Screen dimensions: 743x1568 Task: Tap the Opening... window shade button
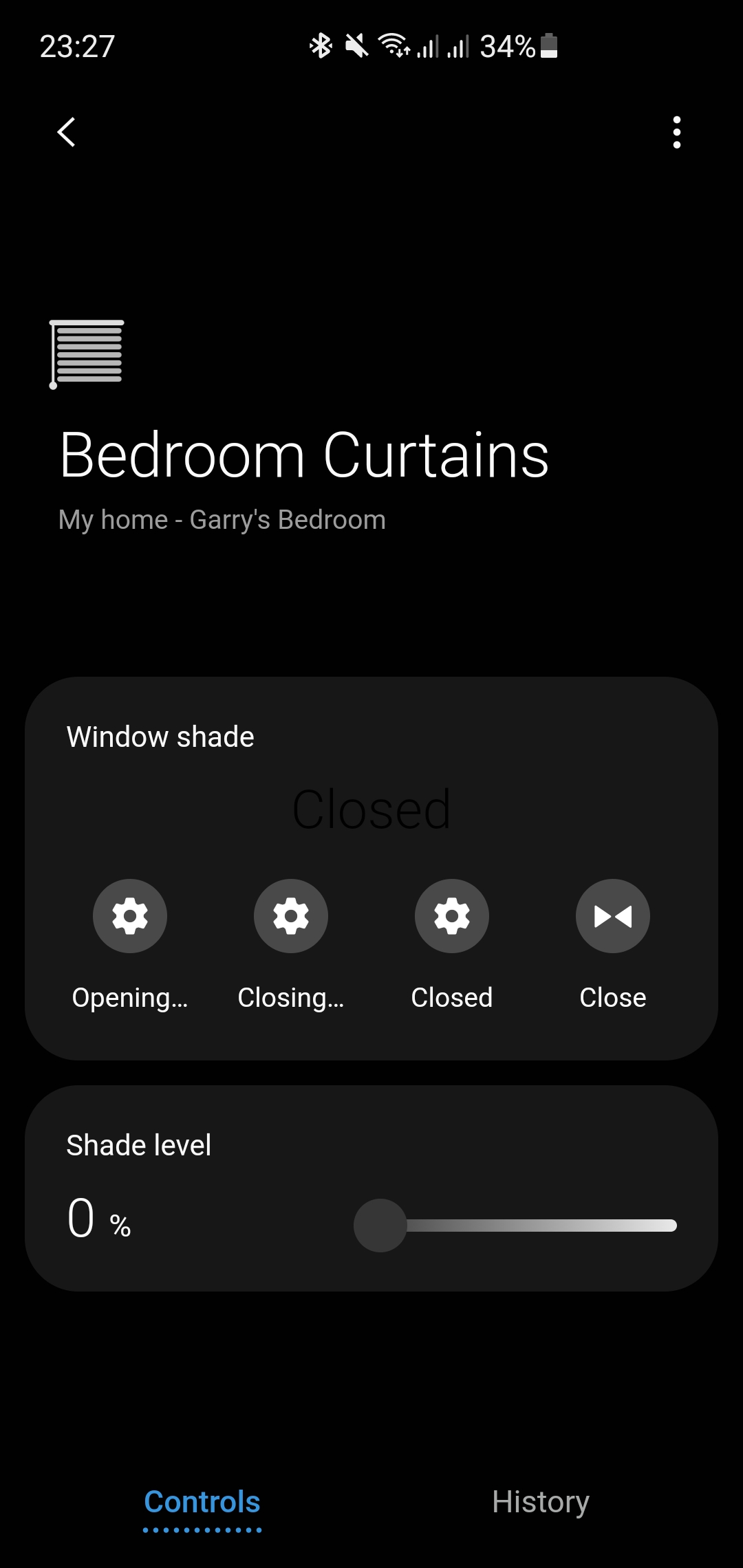point(130,916)
